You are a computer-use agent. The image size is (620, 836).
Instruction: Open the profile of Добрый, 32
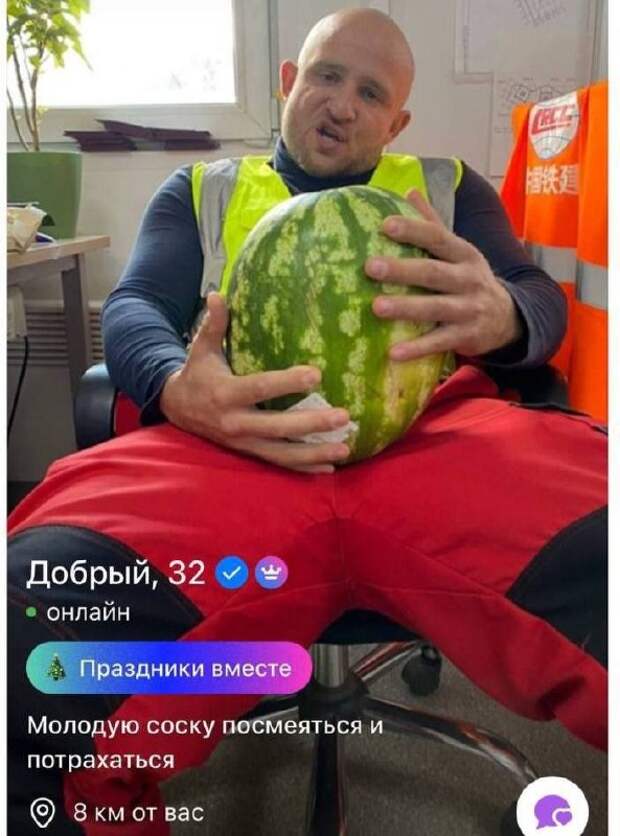(x=115, y=573)
